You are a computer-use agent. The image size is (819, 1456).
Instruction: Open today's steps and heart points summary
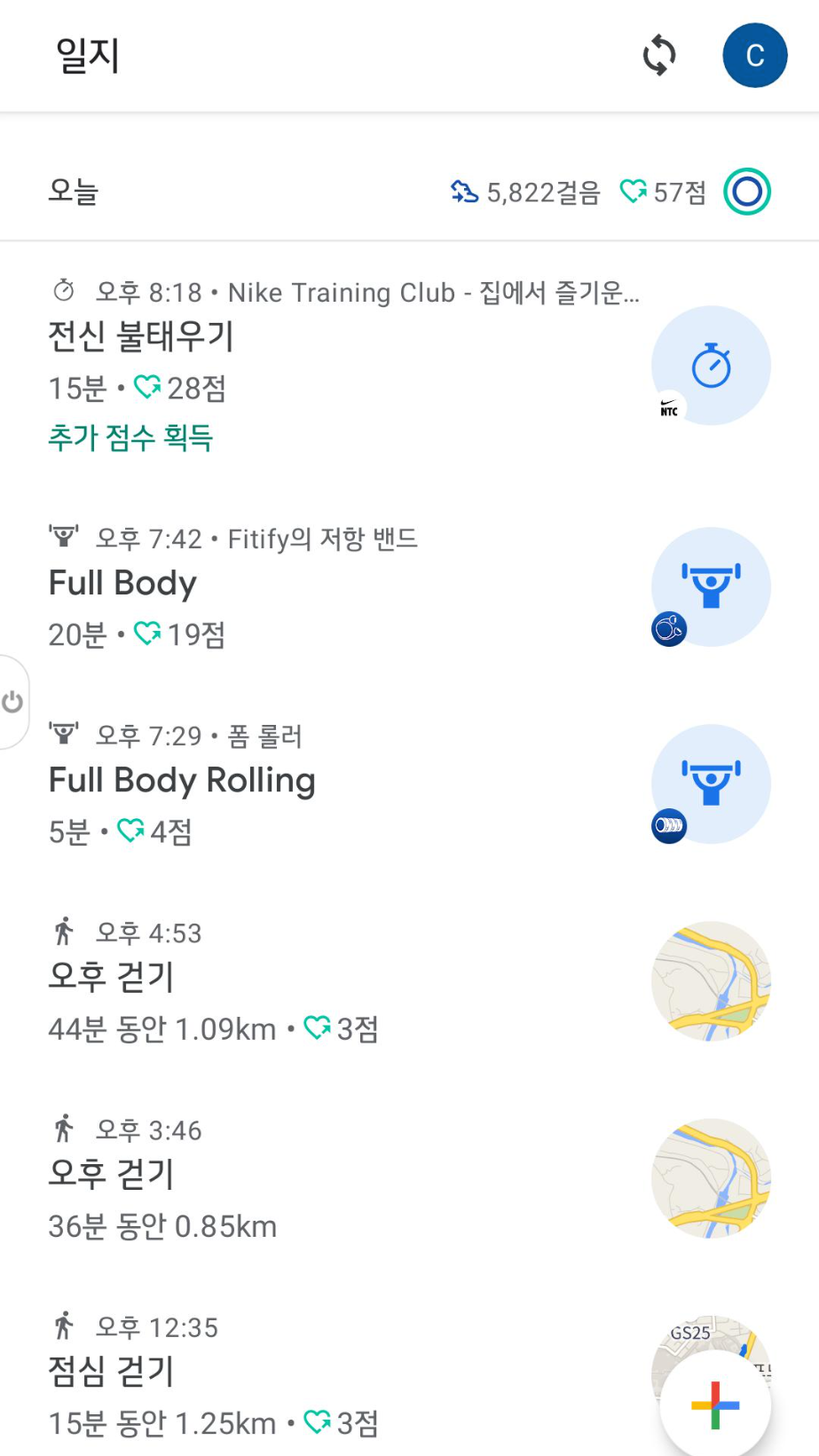tap(409, 192)
